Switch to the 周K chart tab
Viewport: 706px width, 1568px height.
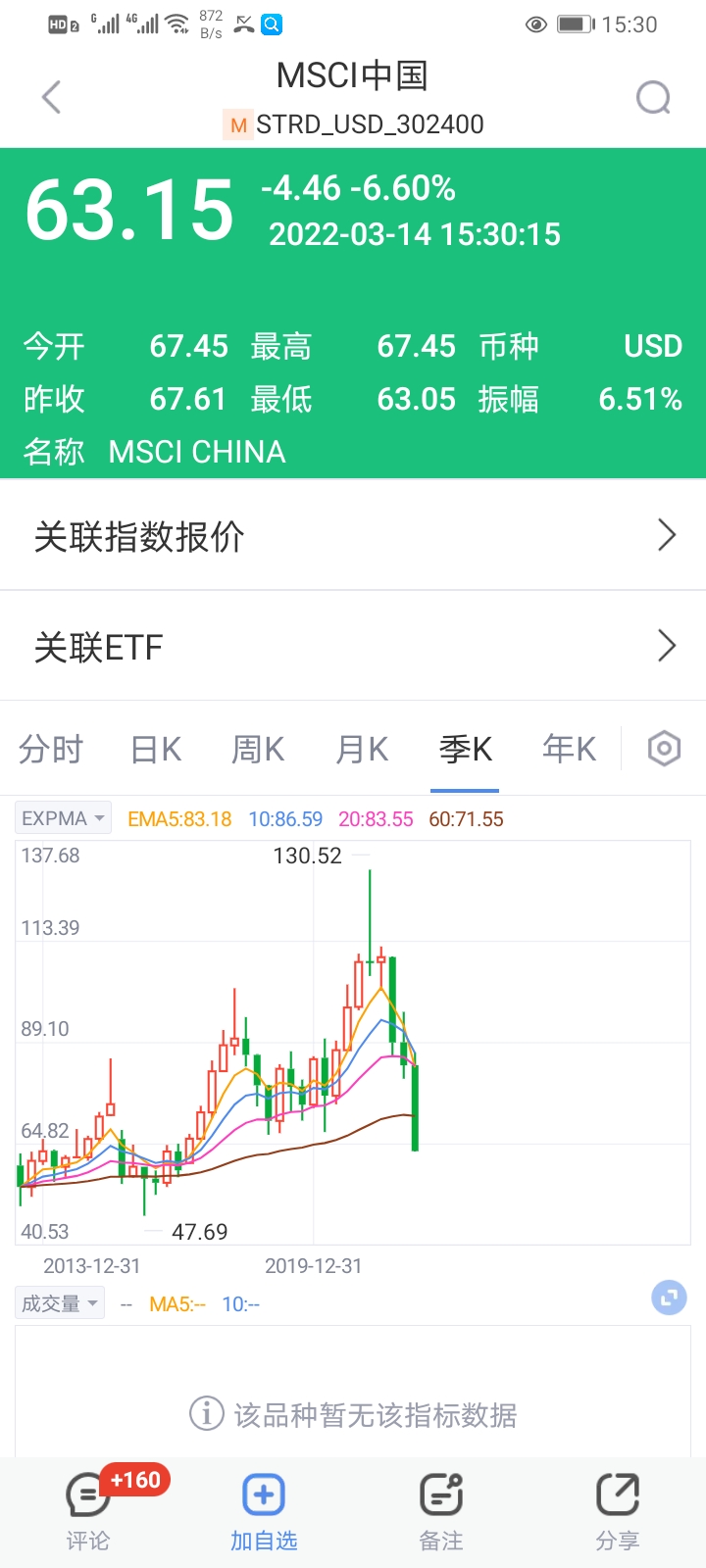[258, 750]
